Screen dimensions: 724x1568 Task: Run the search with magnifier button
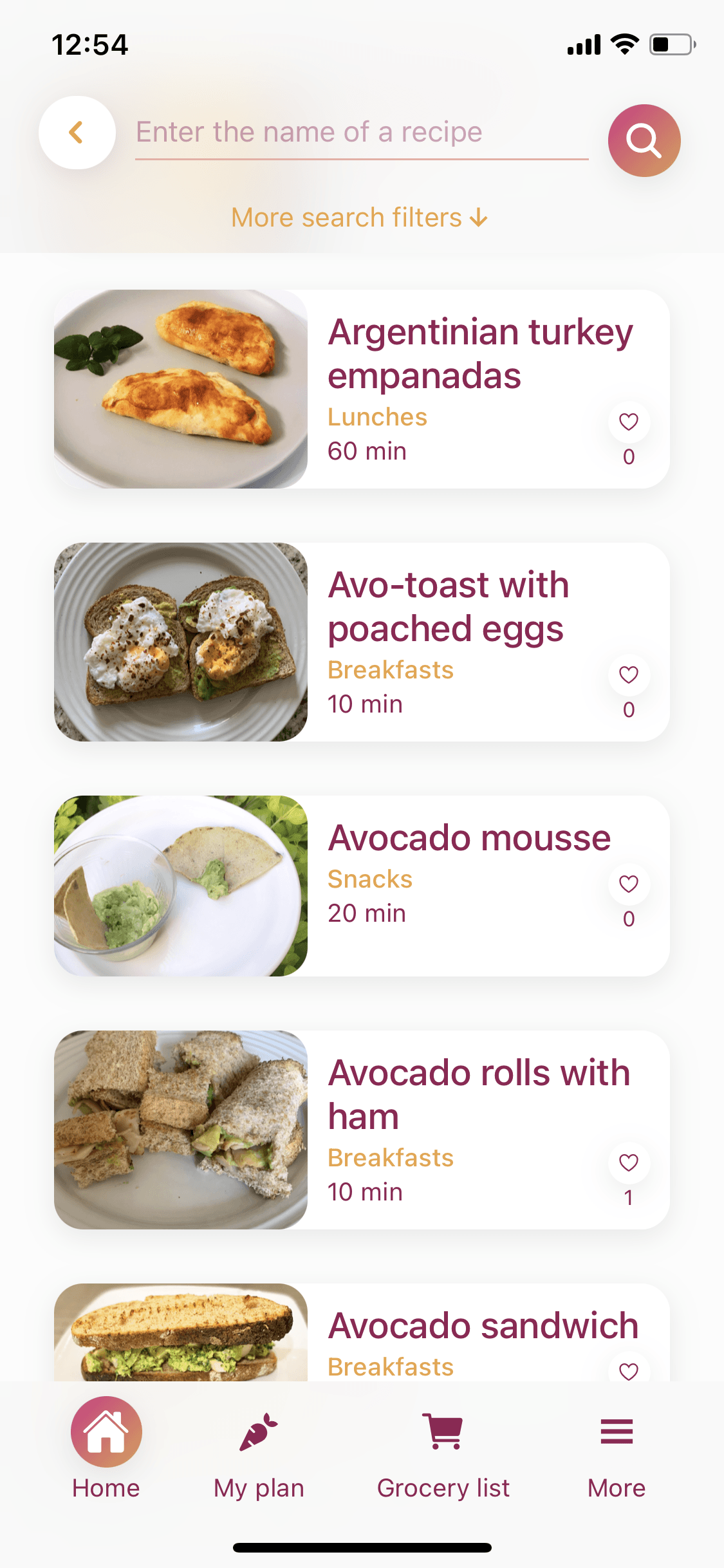(644, 140)
